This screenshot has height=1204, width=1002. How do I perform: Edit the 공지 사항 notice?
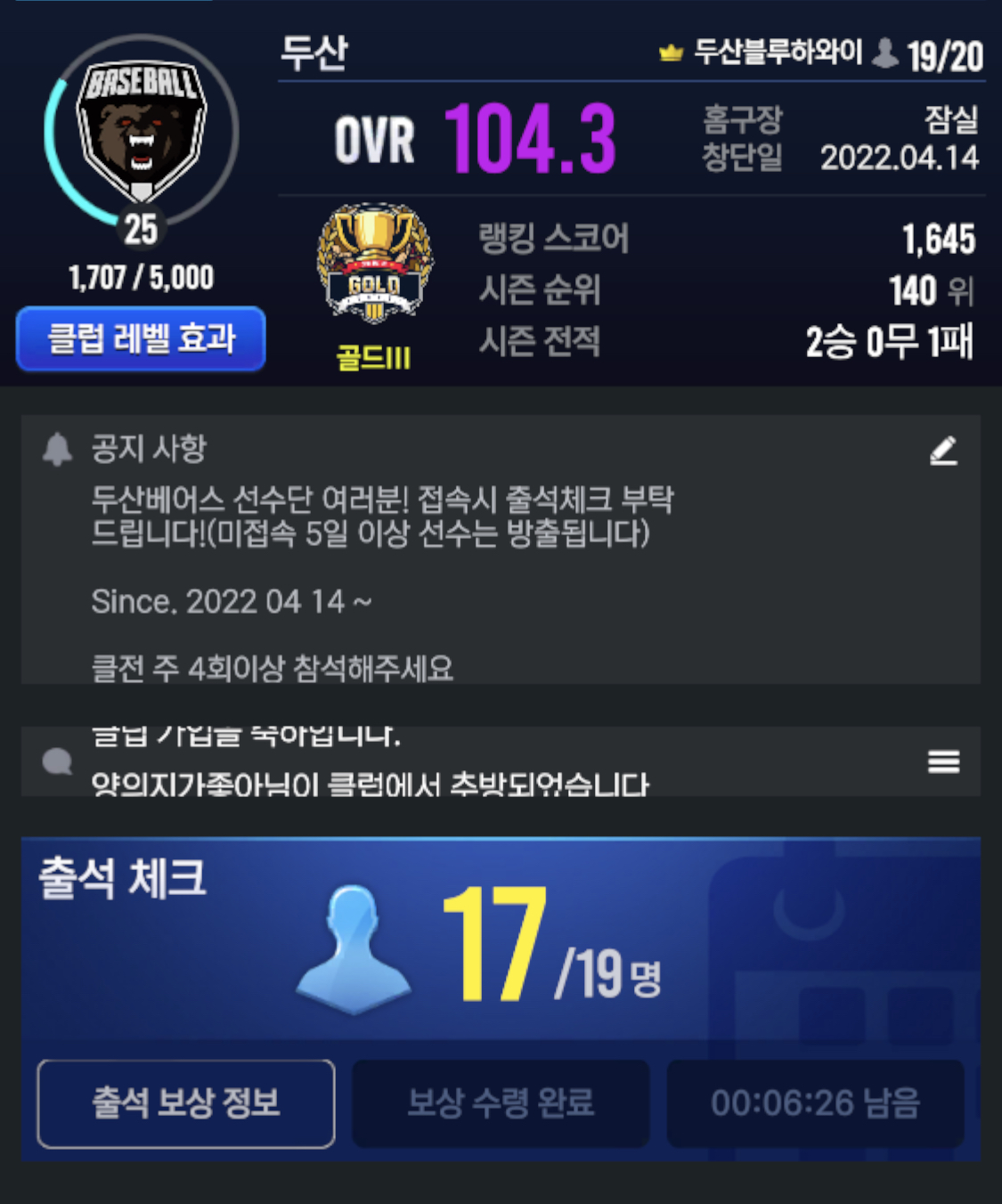(x=943, y=451)
